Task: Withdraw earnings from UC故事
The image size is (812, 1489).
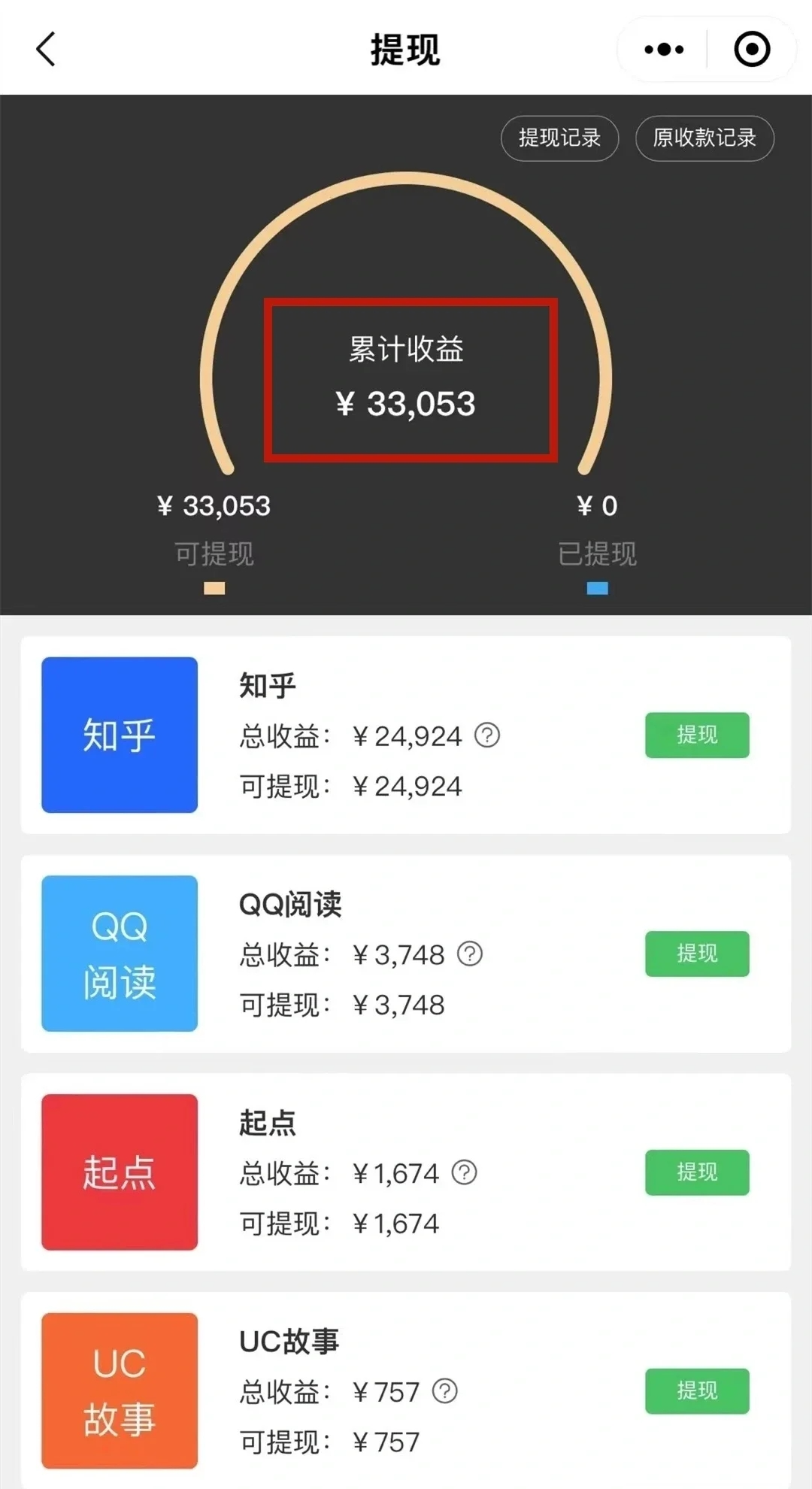Action: 697,1391
